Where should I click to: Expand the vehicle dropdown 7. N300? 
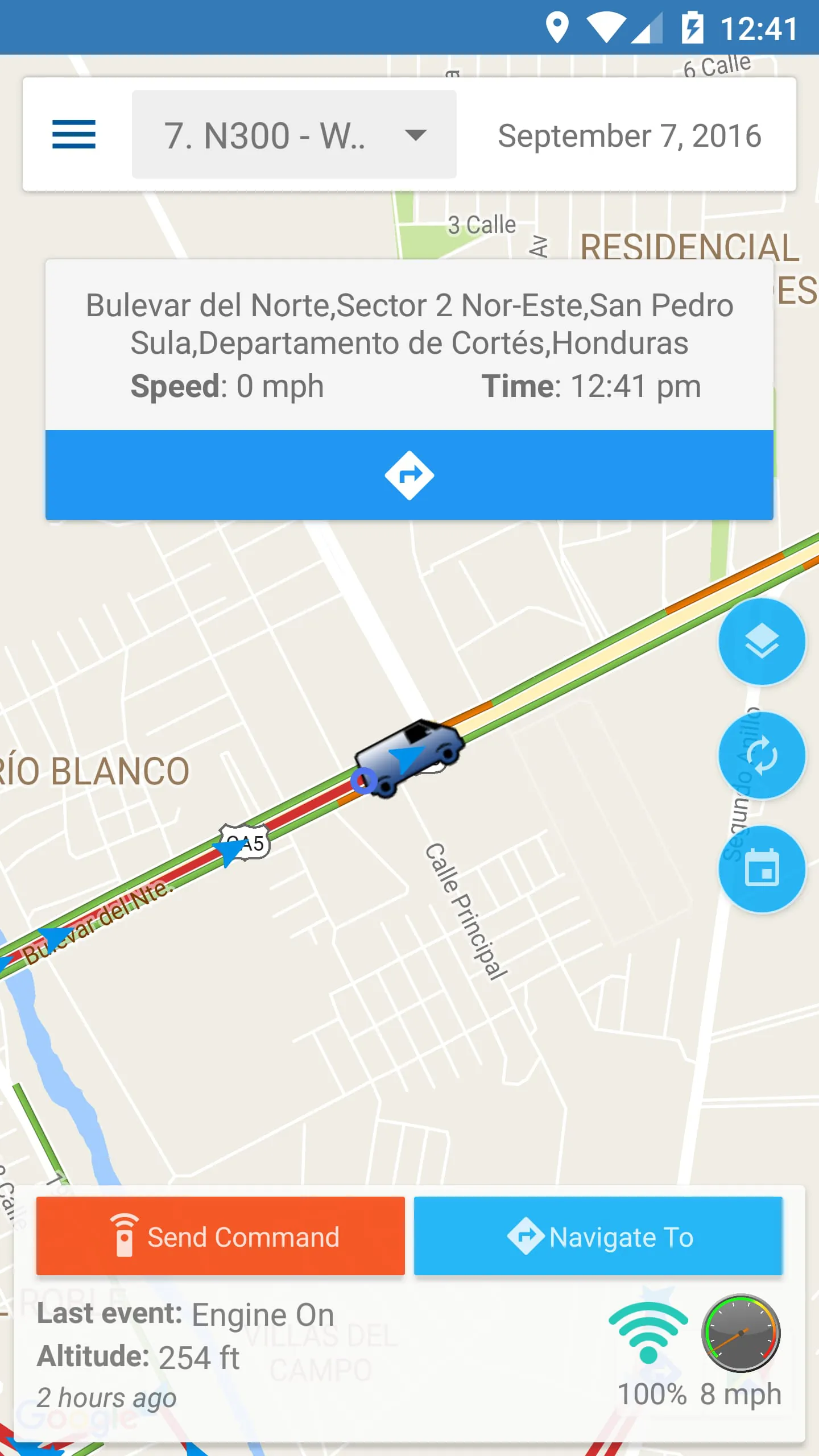pos(294,134)
